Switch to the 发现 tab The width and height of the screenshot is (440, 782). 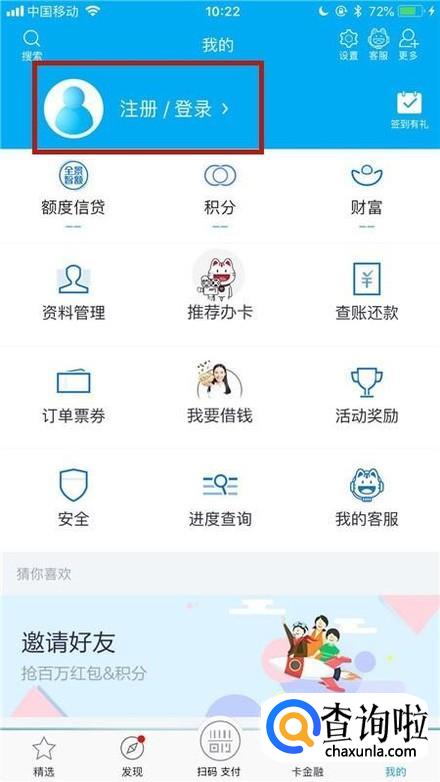pyautogui.click(x=132, y=756)
